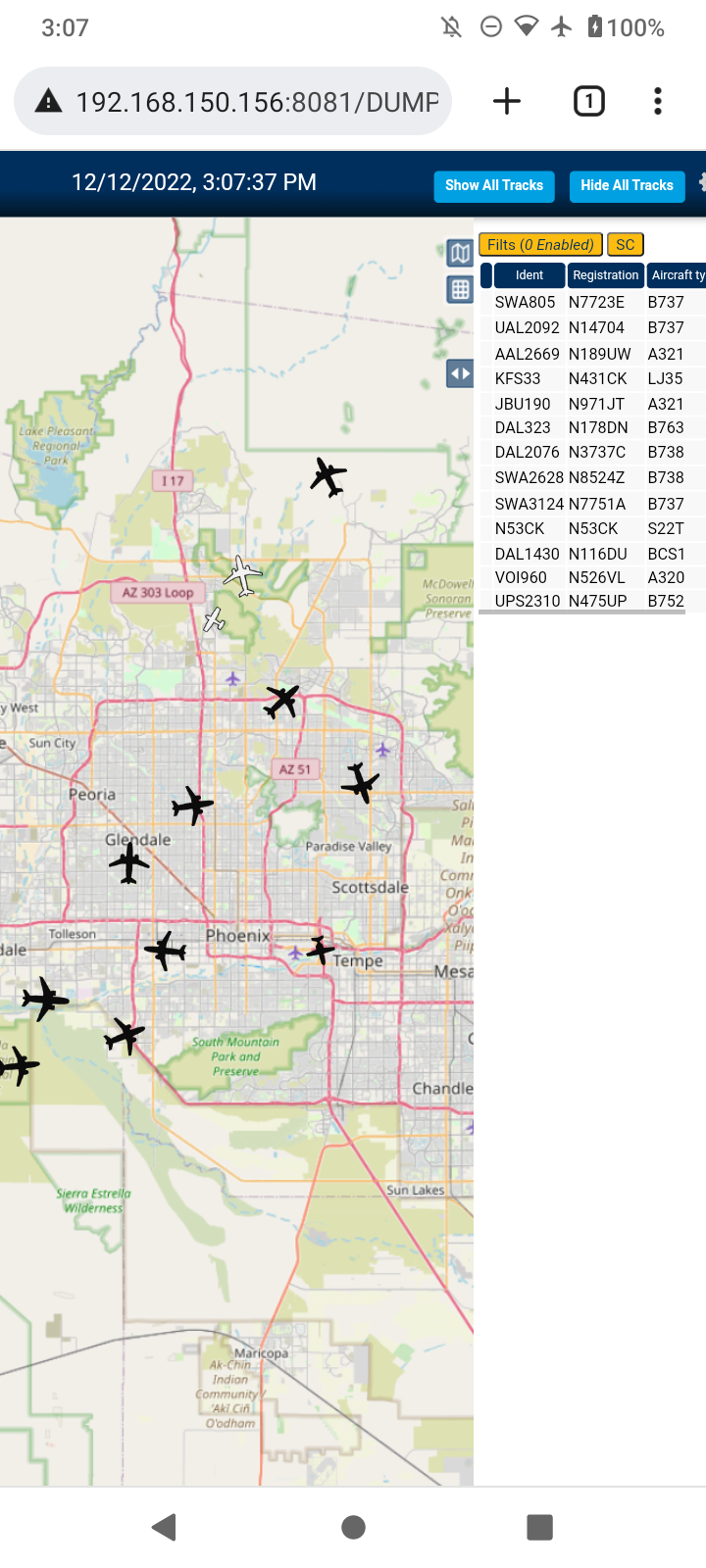
Task: Toggle the sidebar collapse arrows
Action: click(460, 373)
